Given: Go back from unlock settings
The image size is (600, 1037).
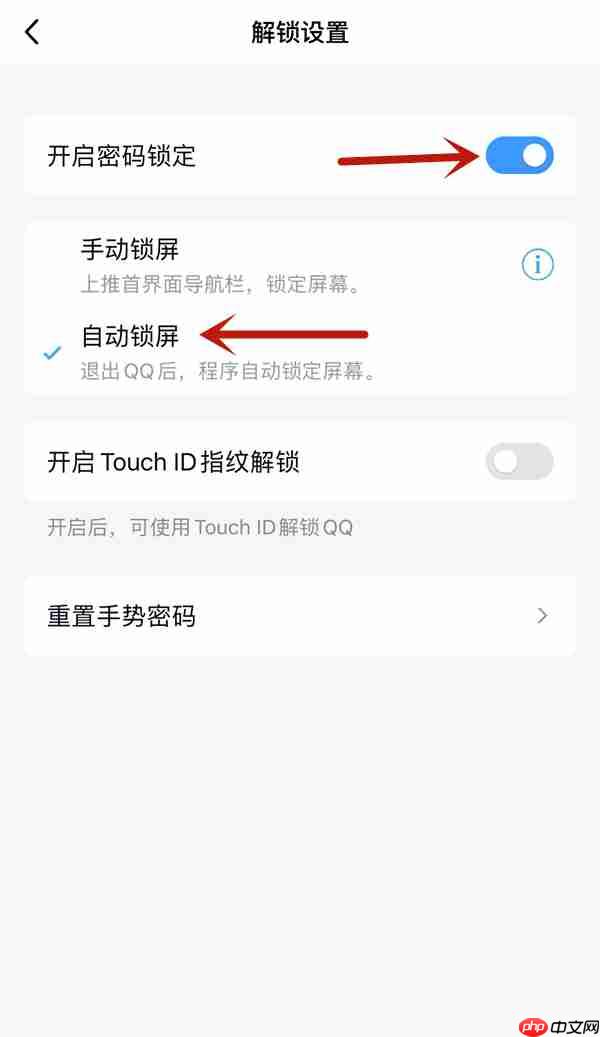Looking at the screenshot, I should coord(32,32).
